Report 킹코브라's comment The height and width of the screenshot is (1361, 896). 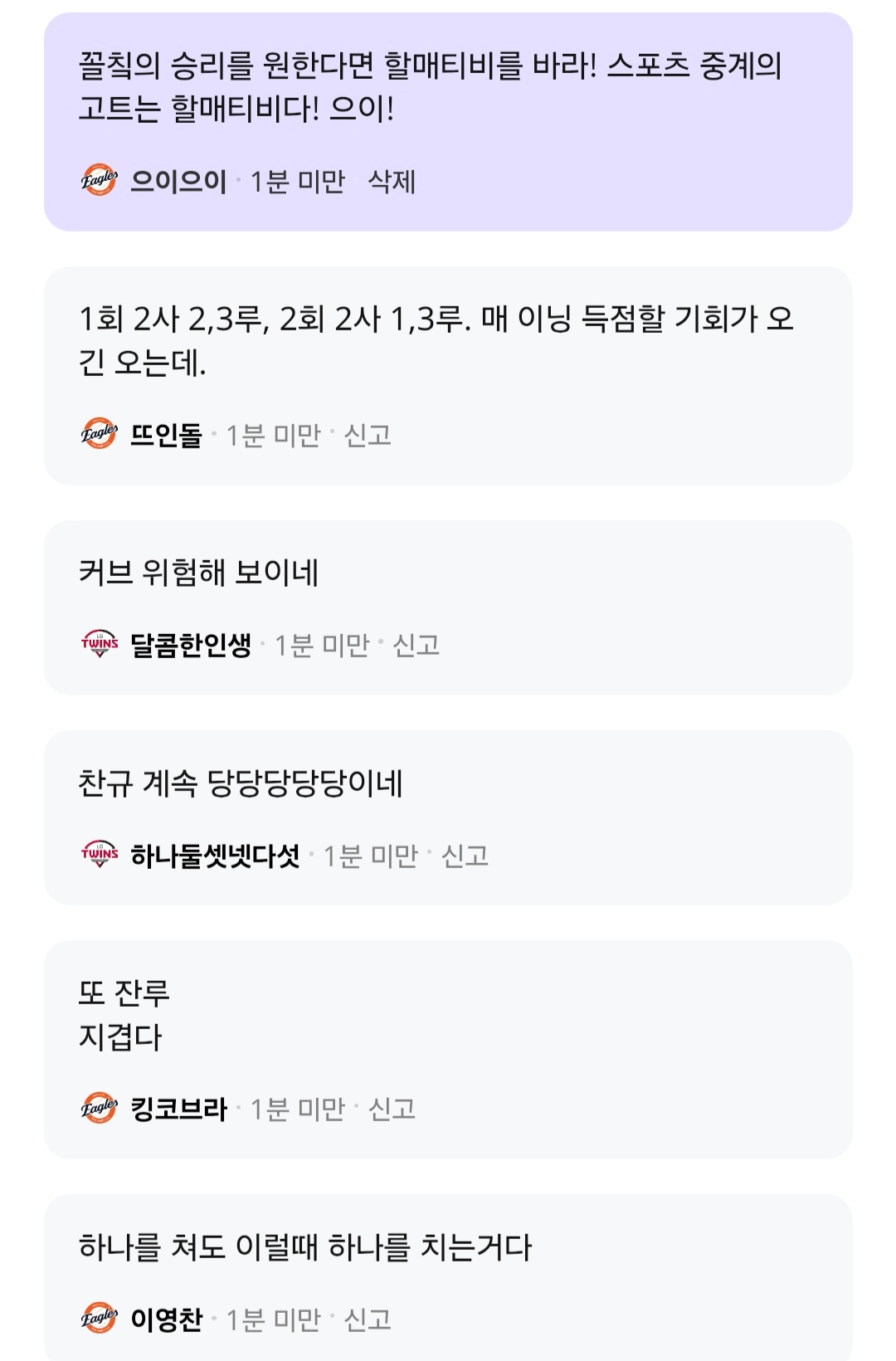[x=392, y=1109]
